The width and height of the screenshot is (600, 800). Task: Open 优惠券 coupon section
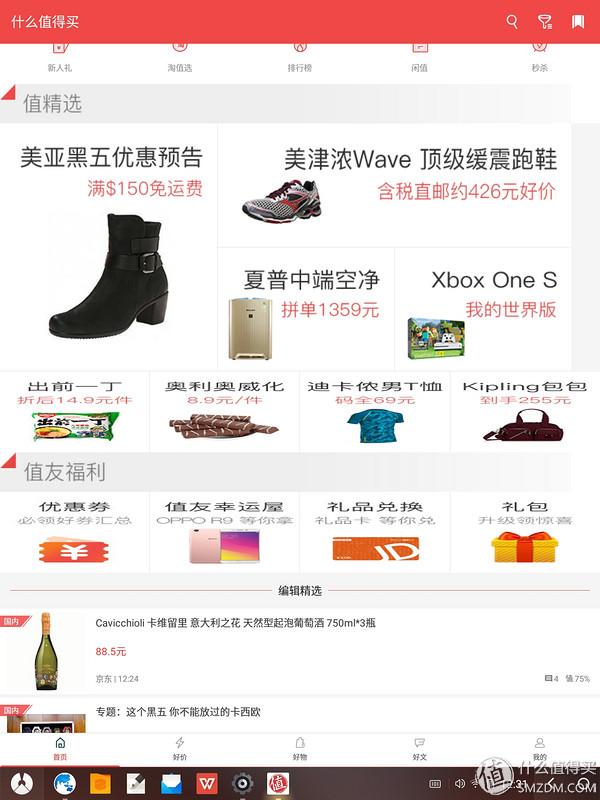tap(75, 532)
